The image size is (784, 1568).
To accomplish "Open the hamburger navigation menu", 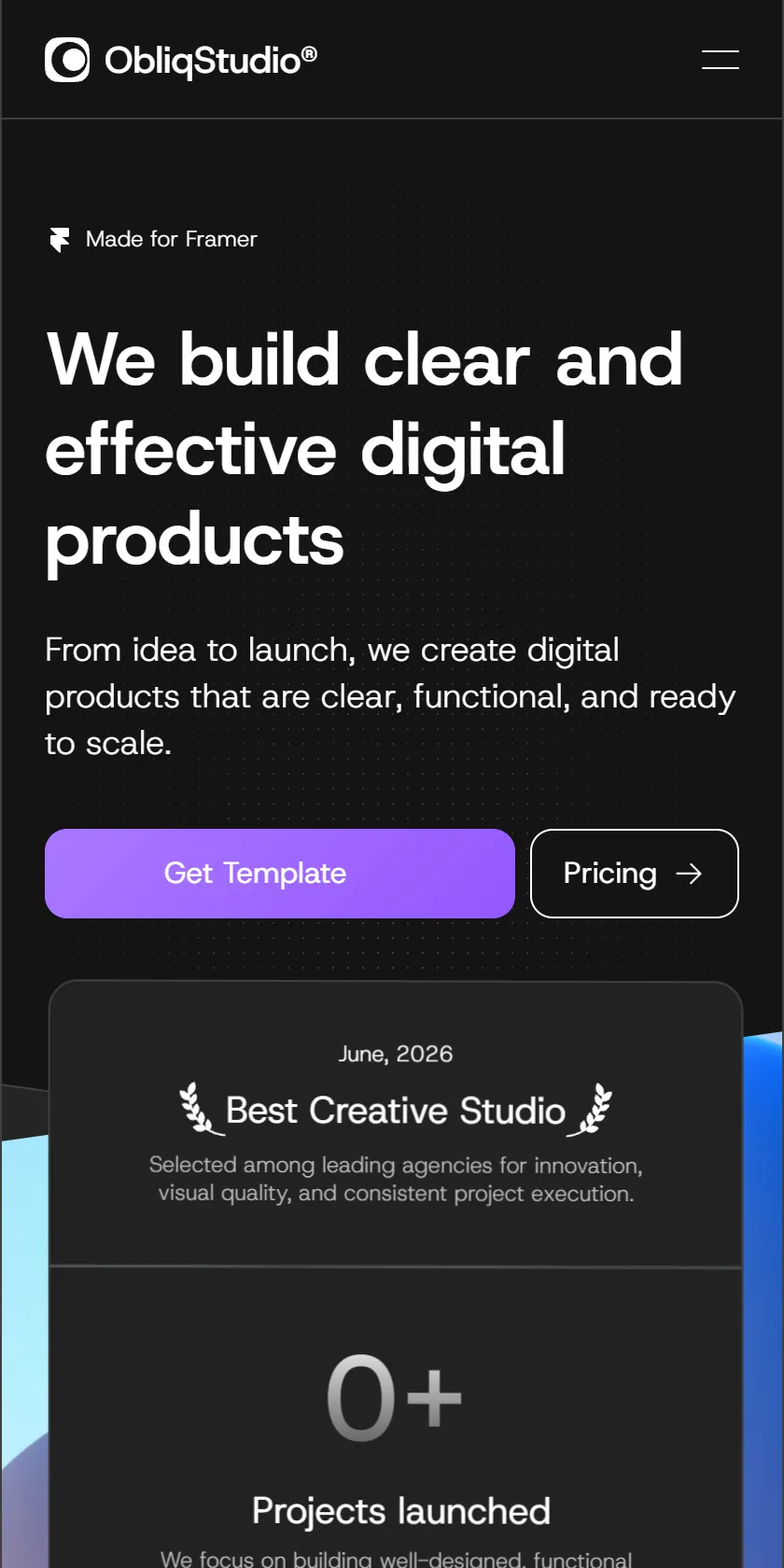I will 720,60.
